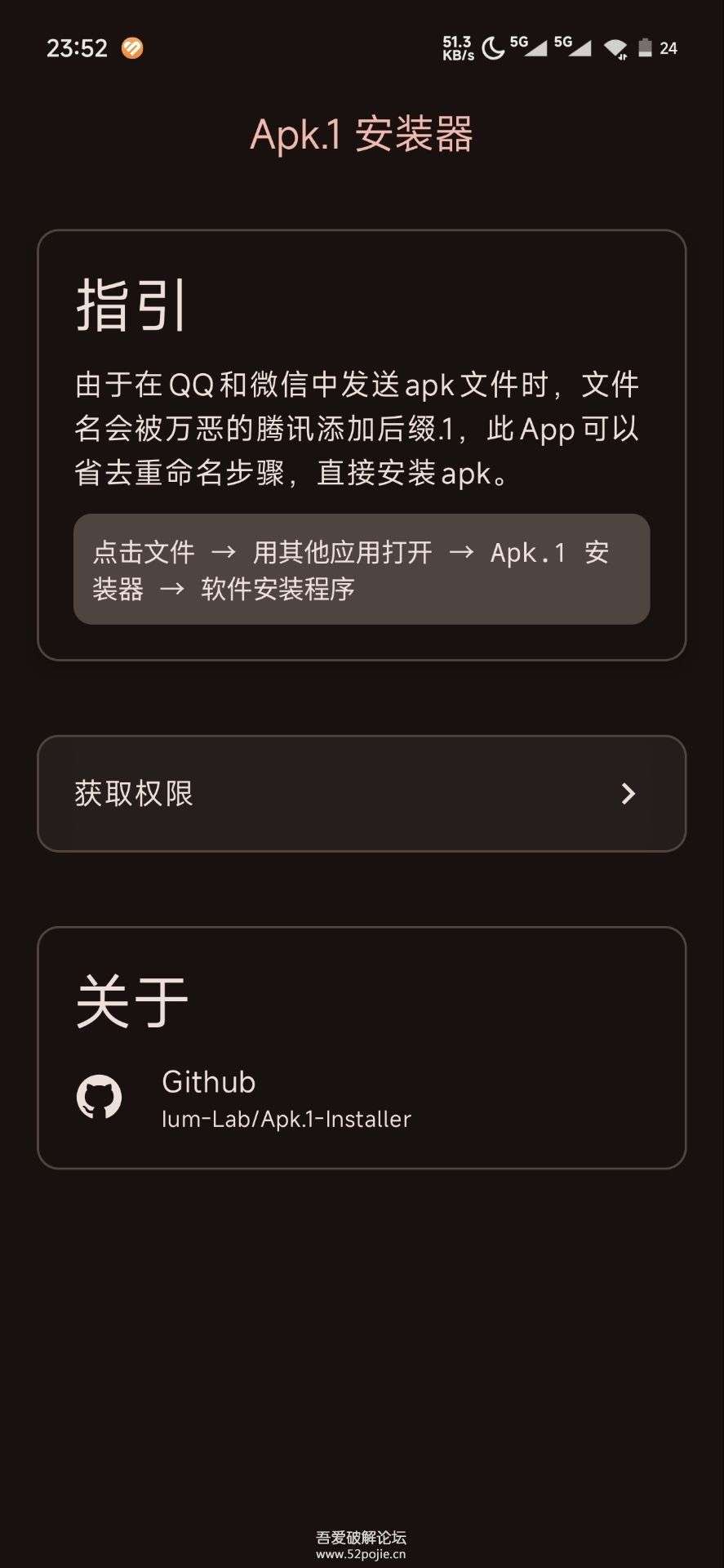Open the lum-Lab/Apk.1-Installer repository link
This screenshot has height=1568, width=724.
(x=286, y=1119)
